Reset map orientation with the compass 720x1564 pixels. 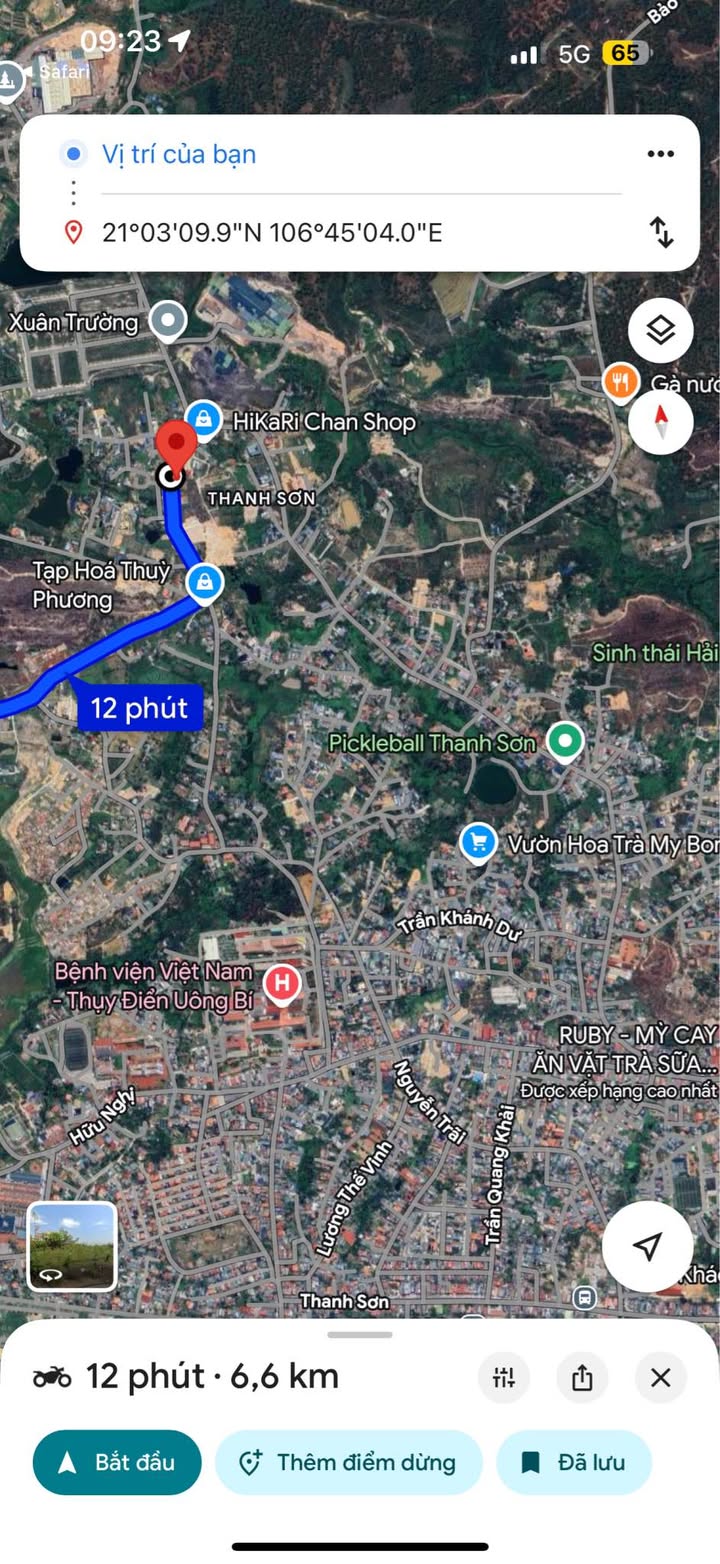660,422
